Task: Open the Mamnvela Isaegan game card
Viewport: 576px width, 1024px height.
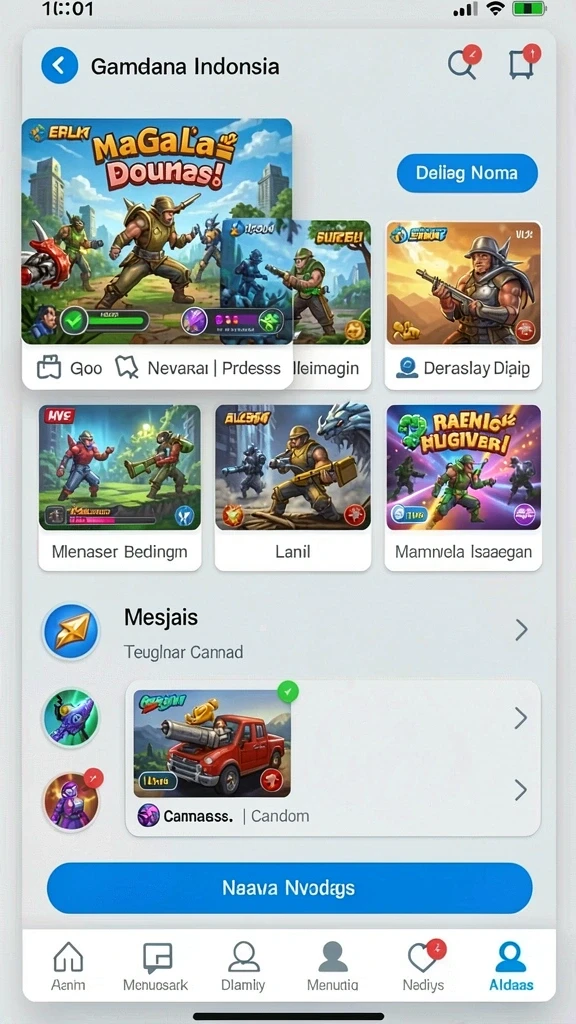Action: [463, 487]
